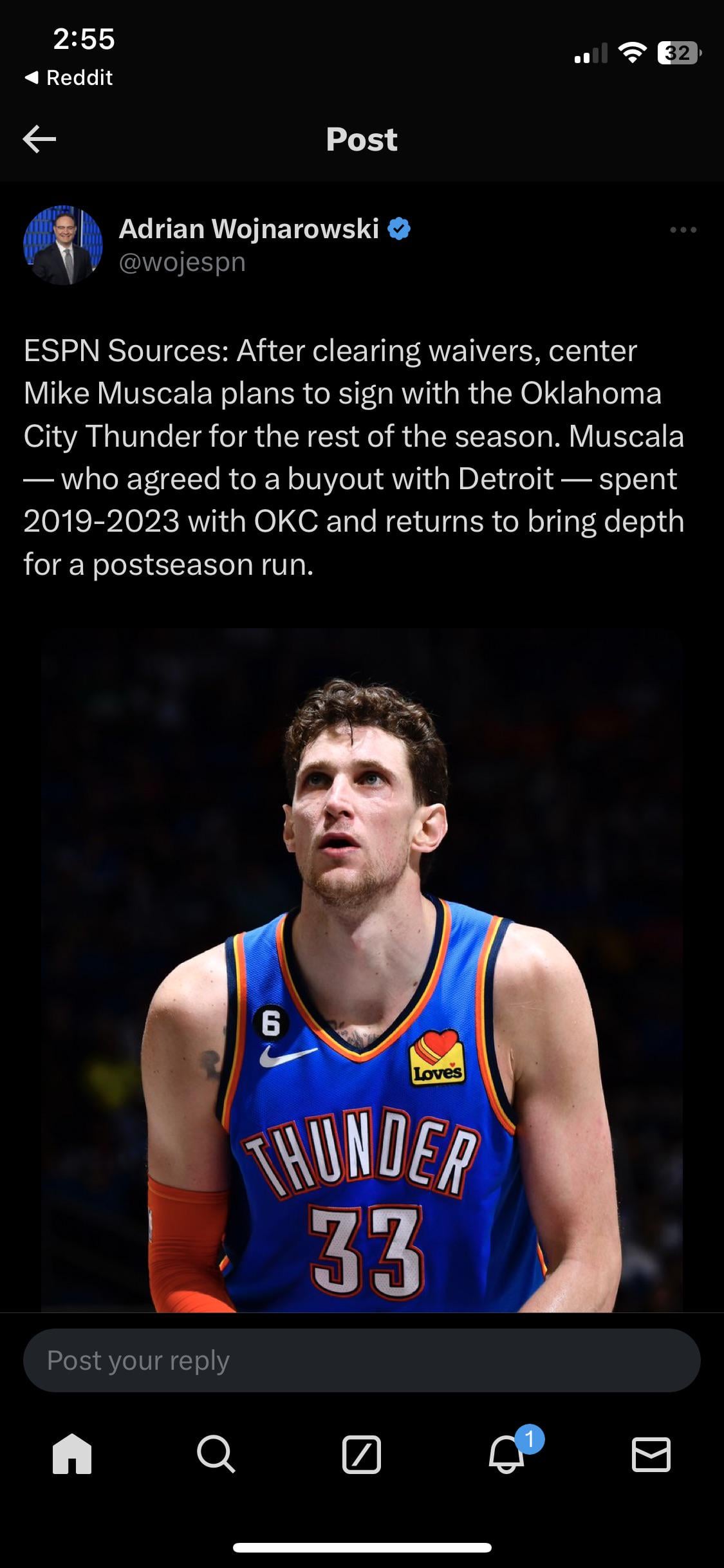Open the notifications bell

point(507,1453)
